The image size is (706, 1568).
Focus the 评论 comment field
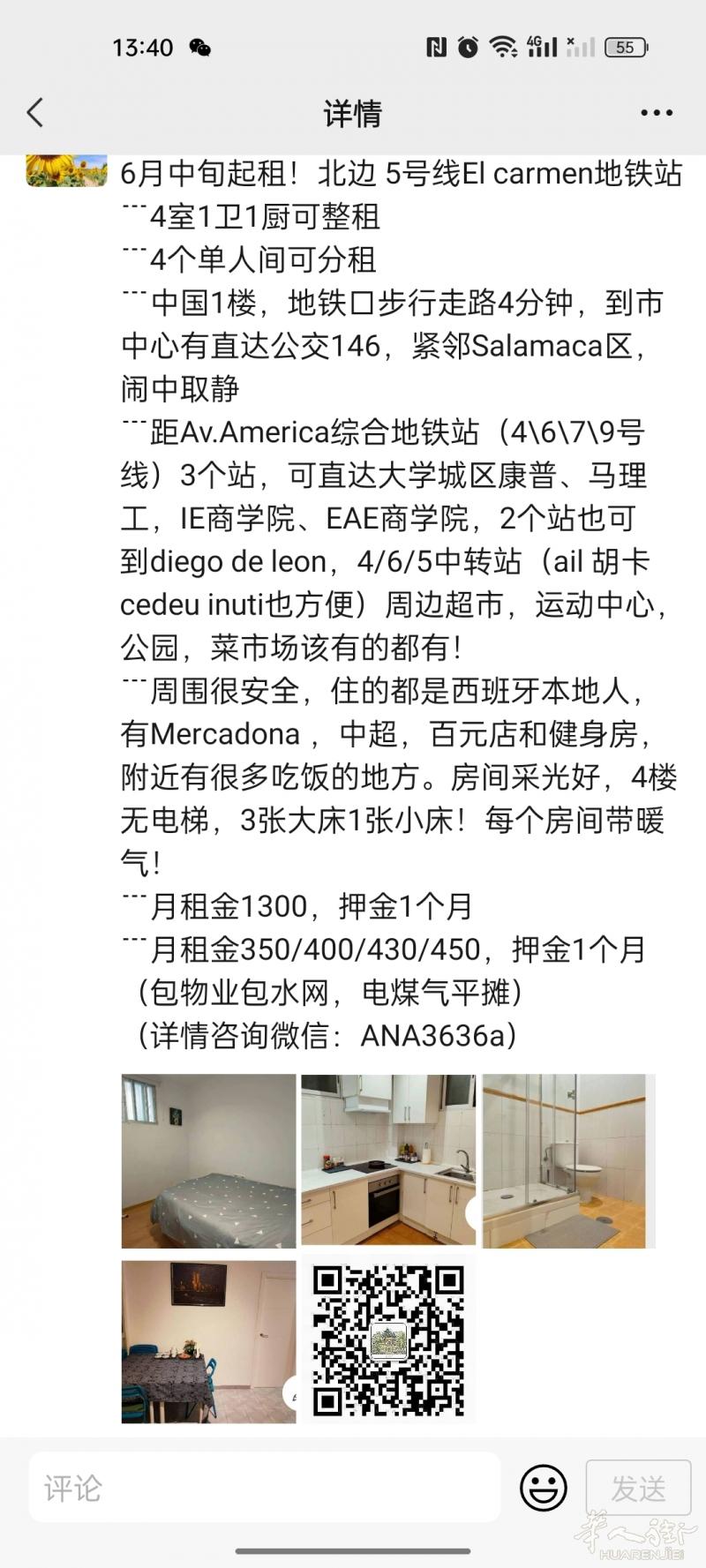pos(265,1489)
